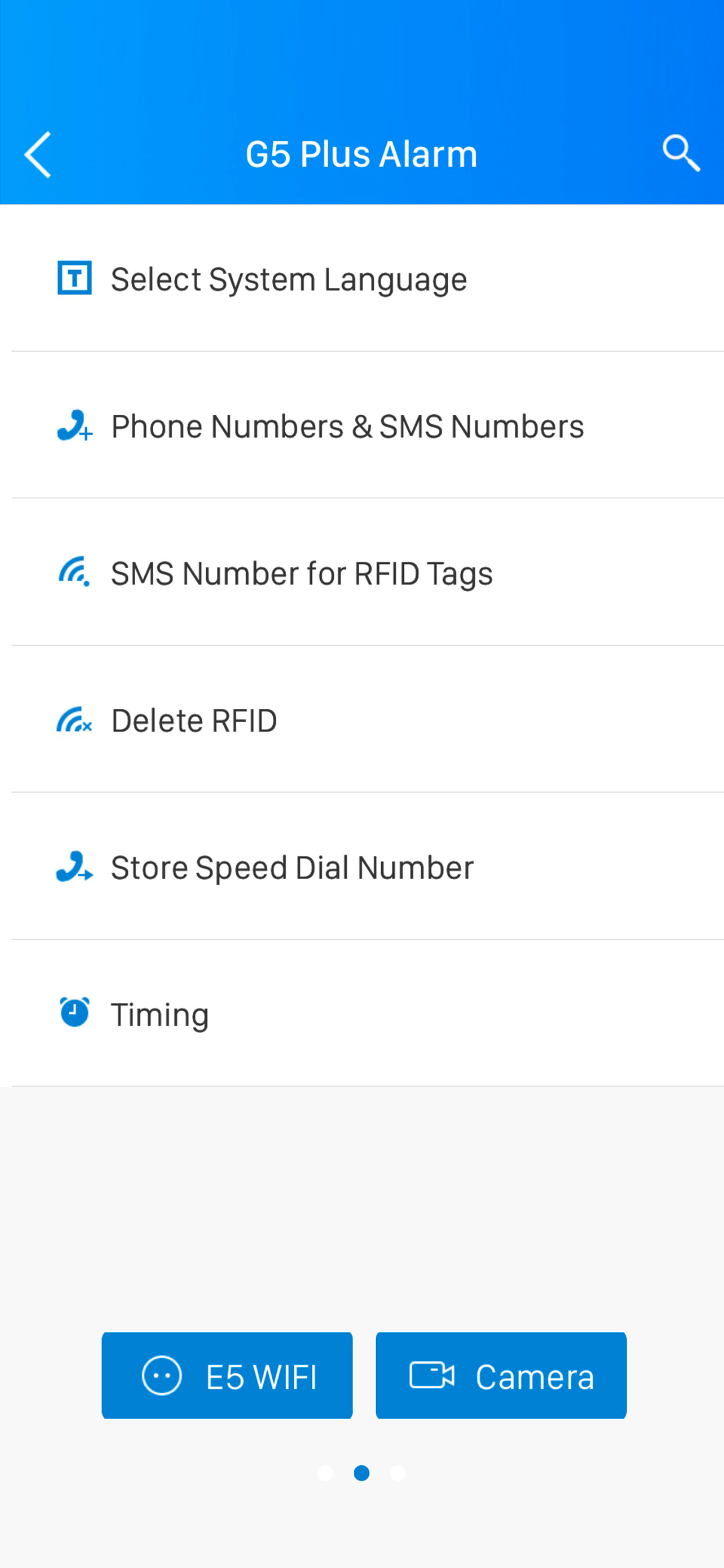
Task: Tap the add phone number icon
Action: pos(73,426)
